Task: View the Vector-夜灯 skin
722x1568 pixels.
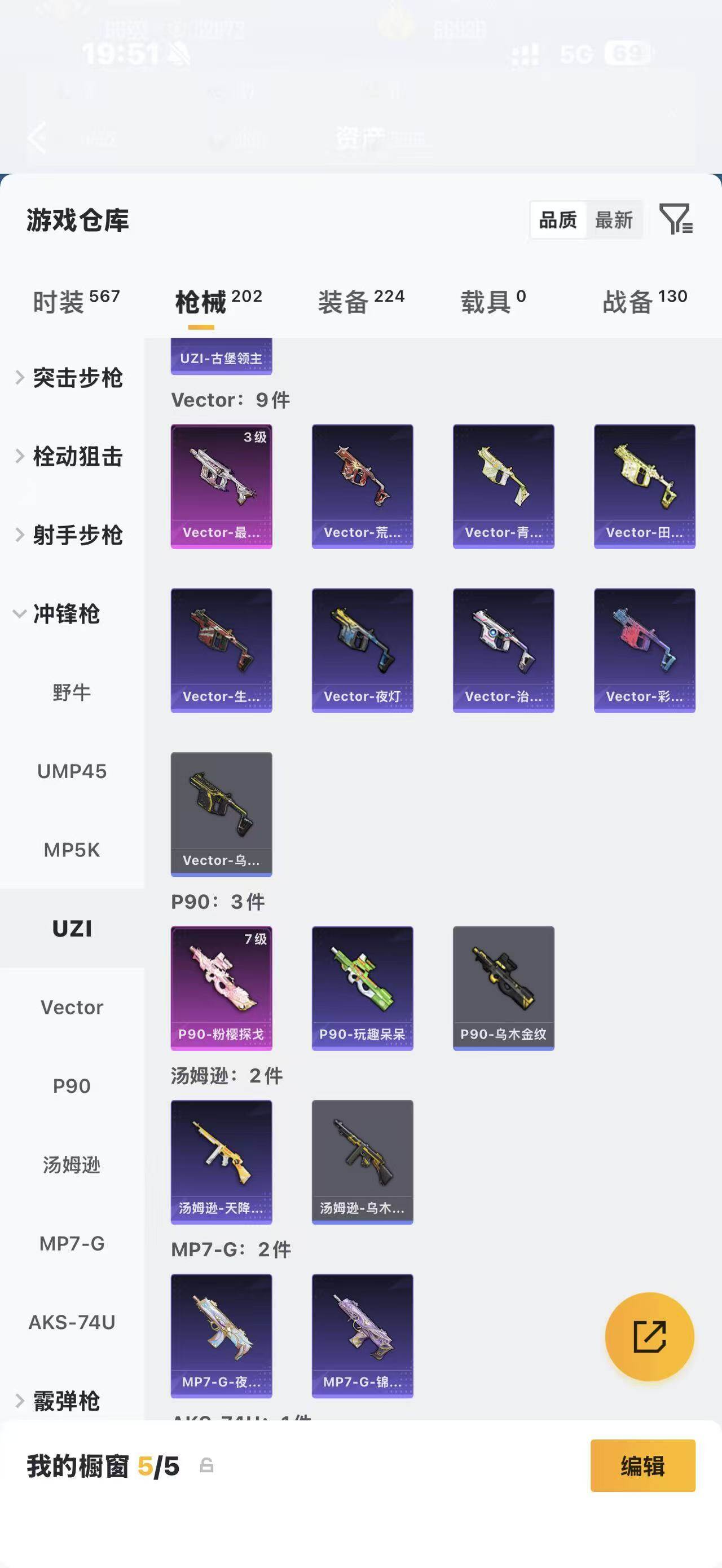Action: 362,650
